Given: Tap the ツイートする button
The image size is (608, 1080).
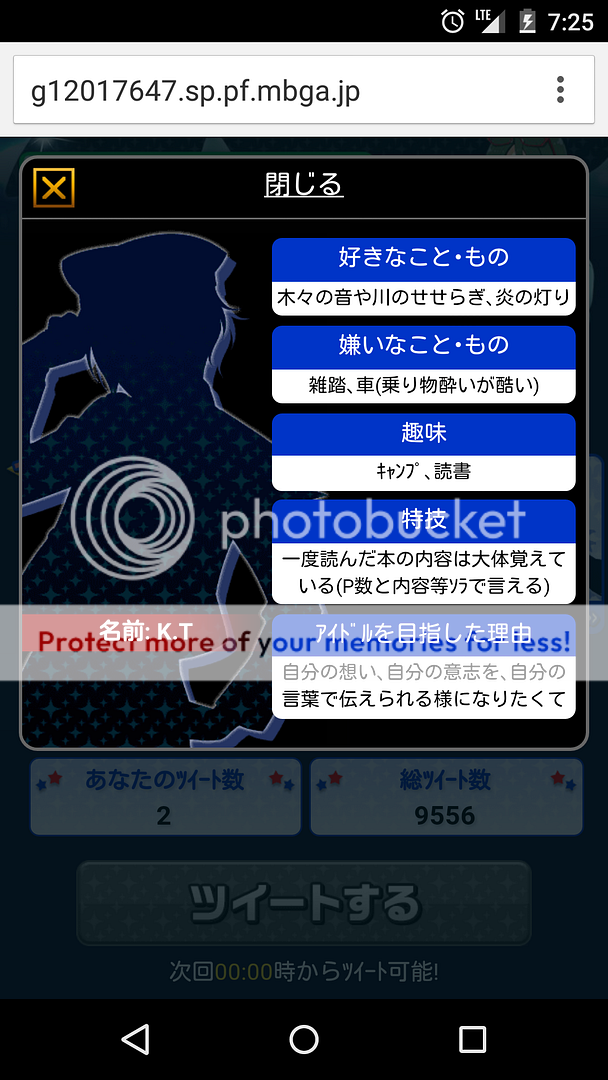Looking at the screenshot, I should tap(304, 903).
